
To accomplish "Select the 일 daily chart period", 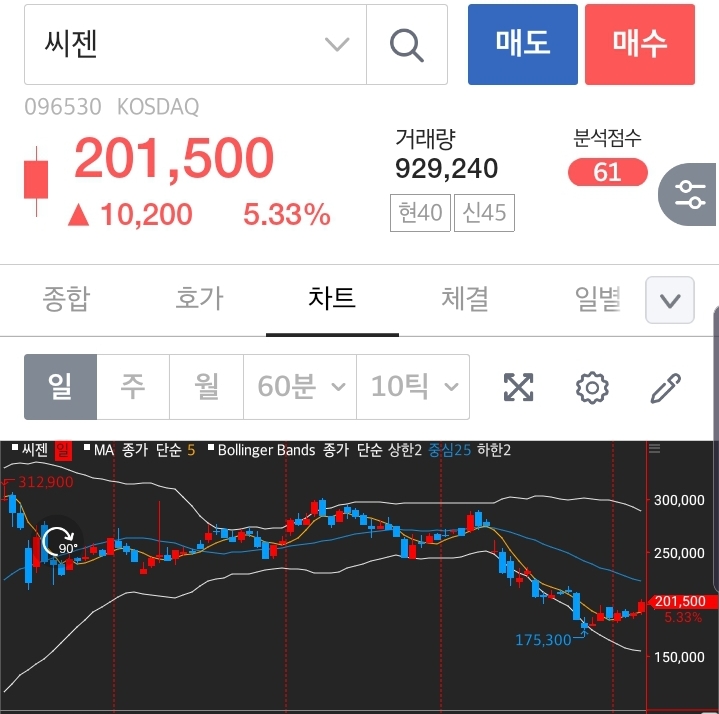I will point(60,387).
